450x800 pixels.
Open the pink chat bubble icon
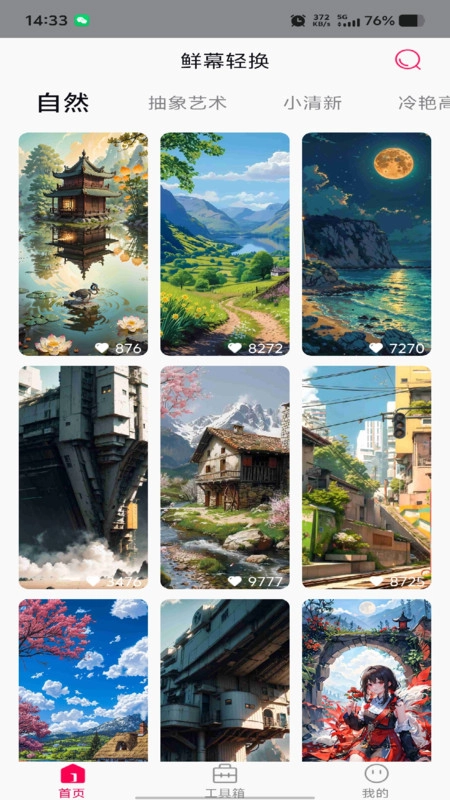(408, 60)
